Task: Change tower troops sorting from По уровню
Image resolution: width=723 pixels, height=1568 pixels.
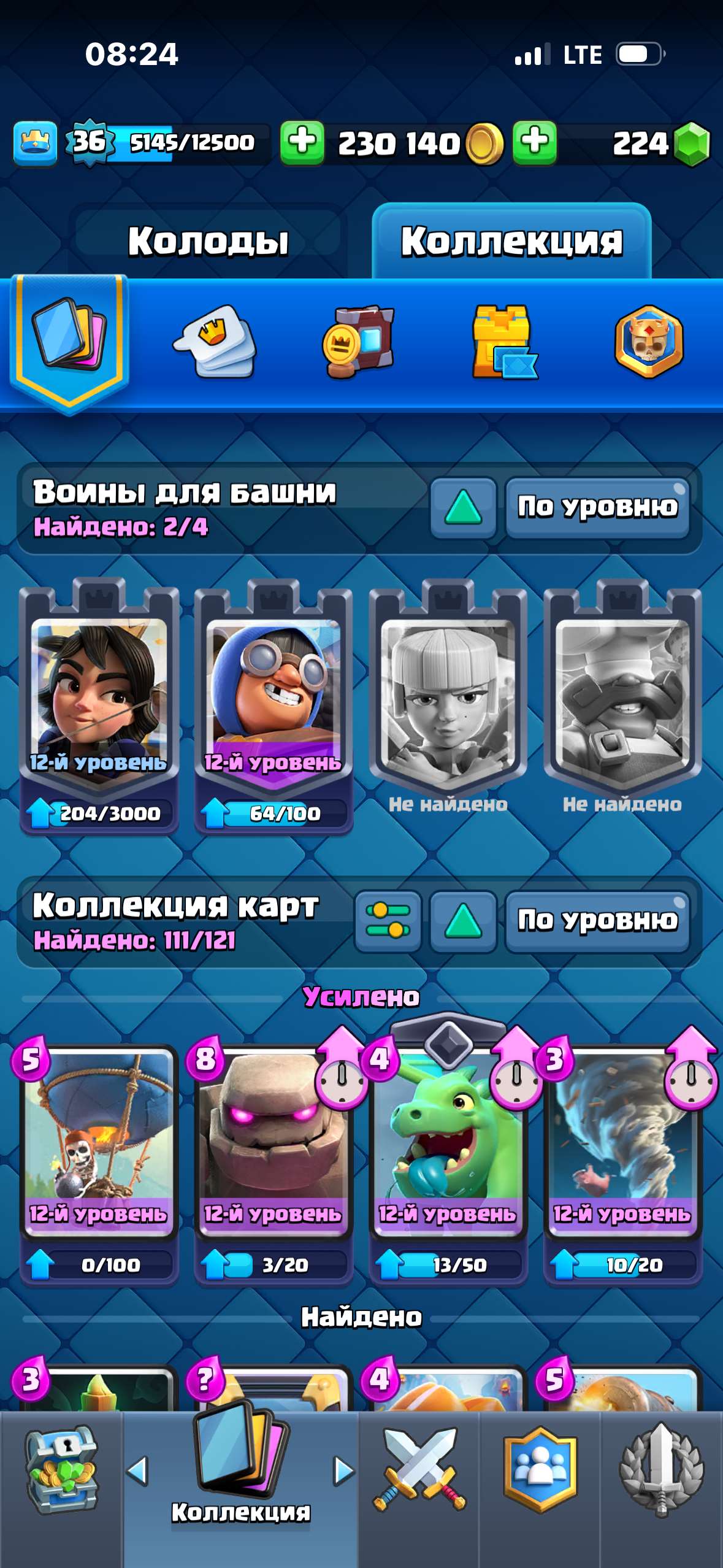Action: (x=597, y=507)
